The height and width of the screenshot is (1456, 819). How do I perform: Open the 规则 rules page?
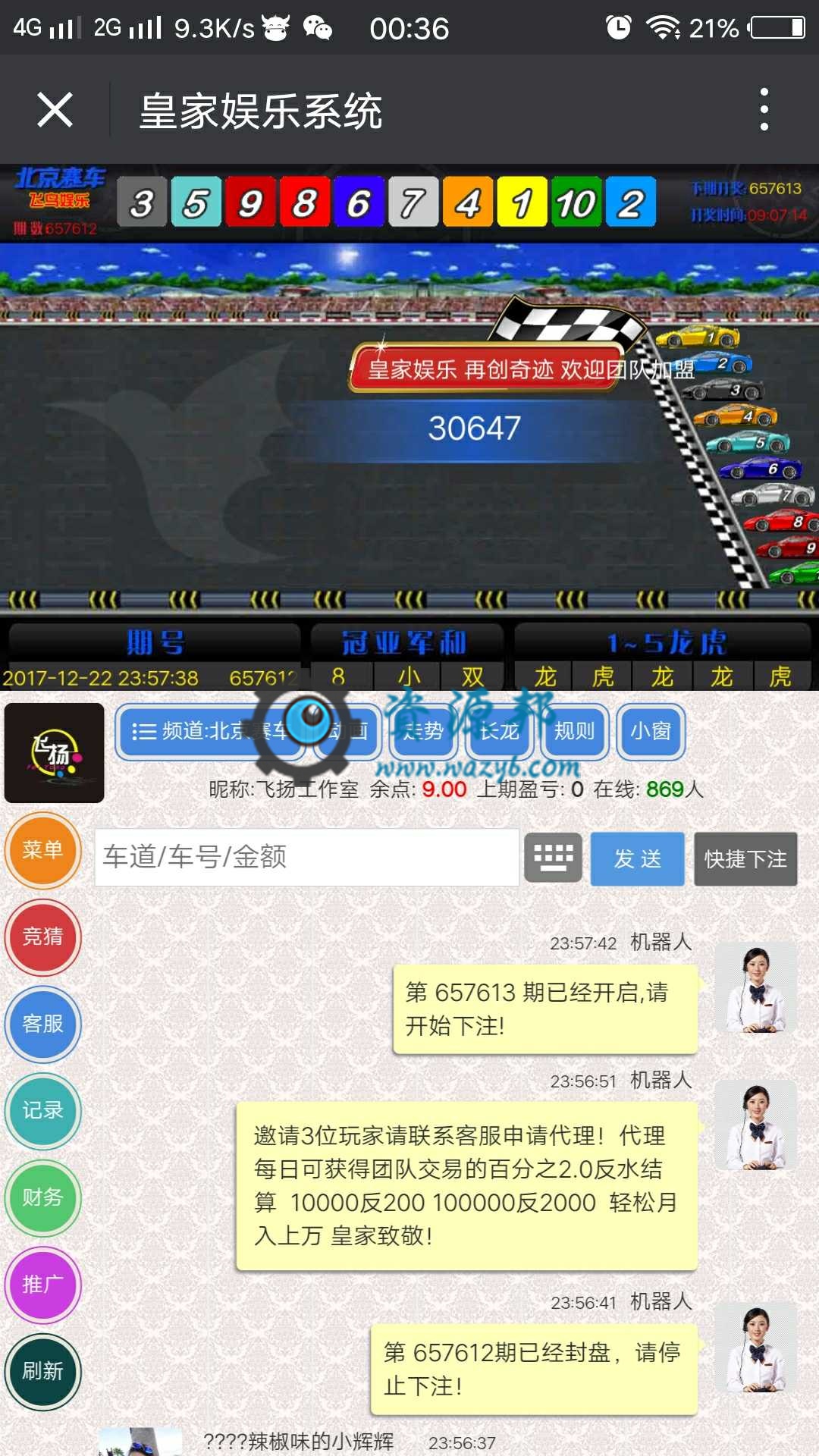574,732
